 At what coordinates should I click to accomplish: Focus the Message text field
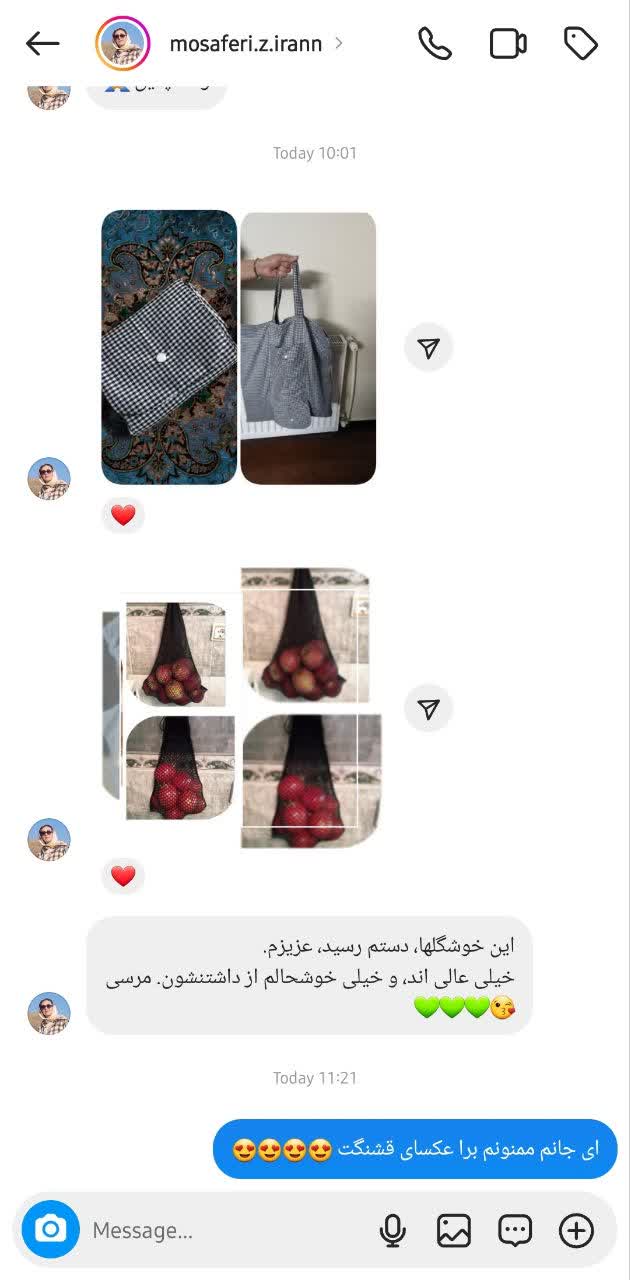click(x=220, y=1230)
